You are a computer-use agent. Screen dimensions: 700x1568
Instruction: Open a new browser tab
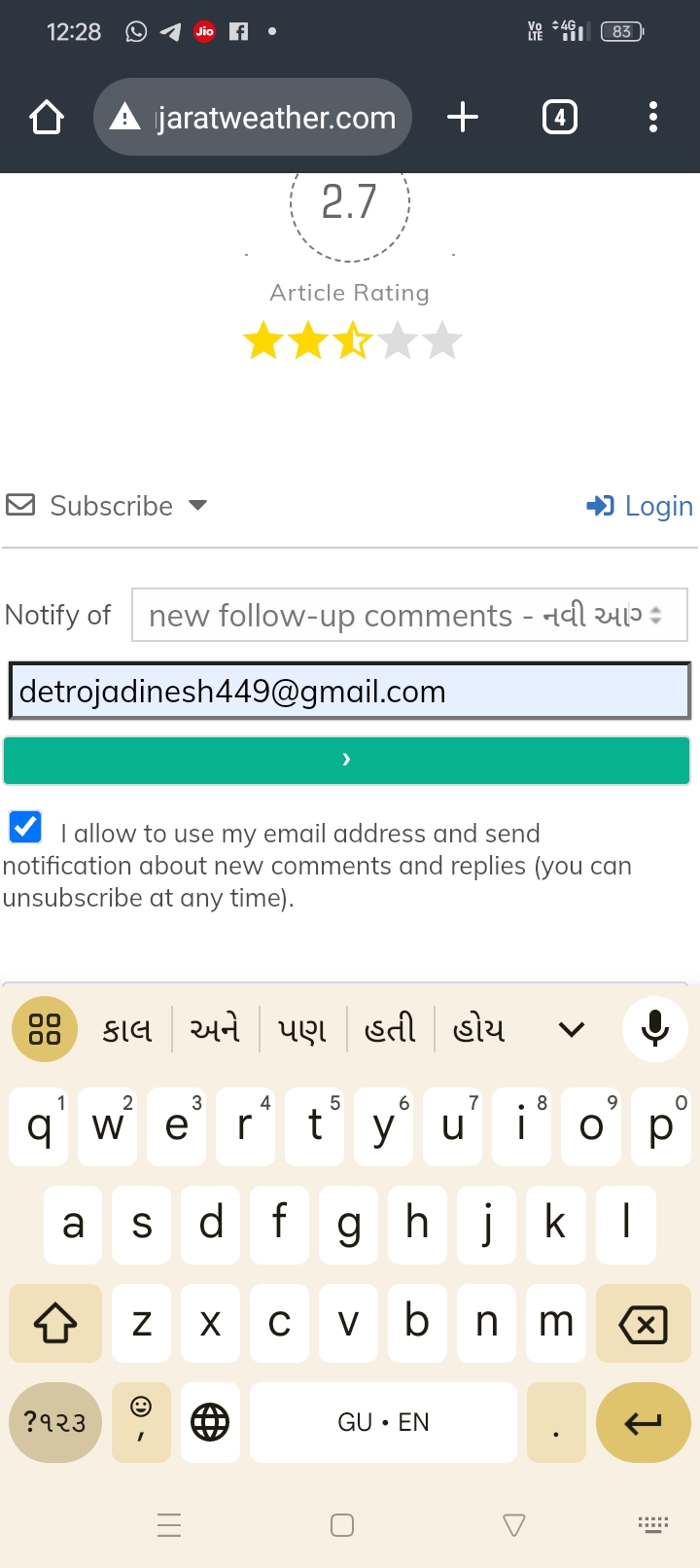tap(463, 118)
